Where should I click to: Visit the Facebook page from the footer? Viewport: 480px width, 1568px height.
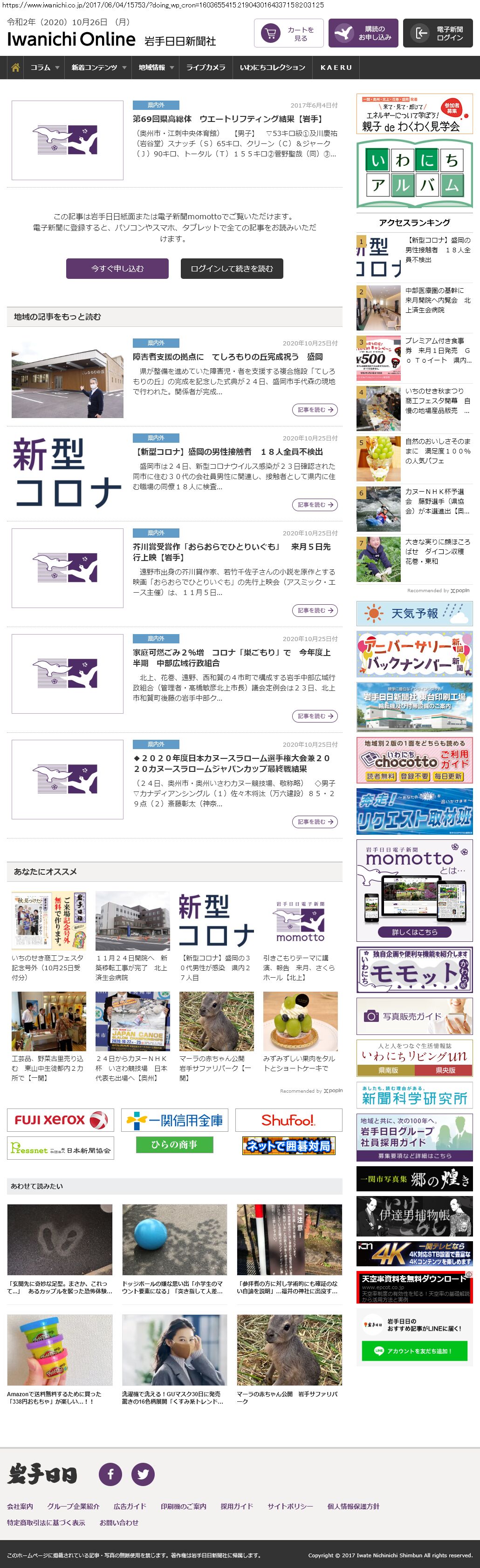tap(110, 1473)
